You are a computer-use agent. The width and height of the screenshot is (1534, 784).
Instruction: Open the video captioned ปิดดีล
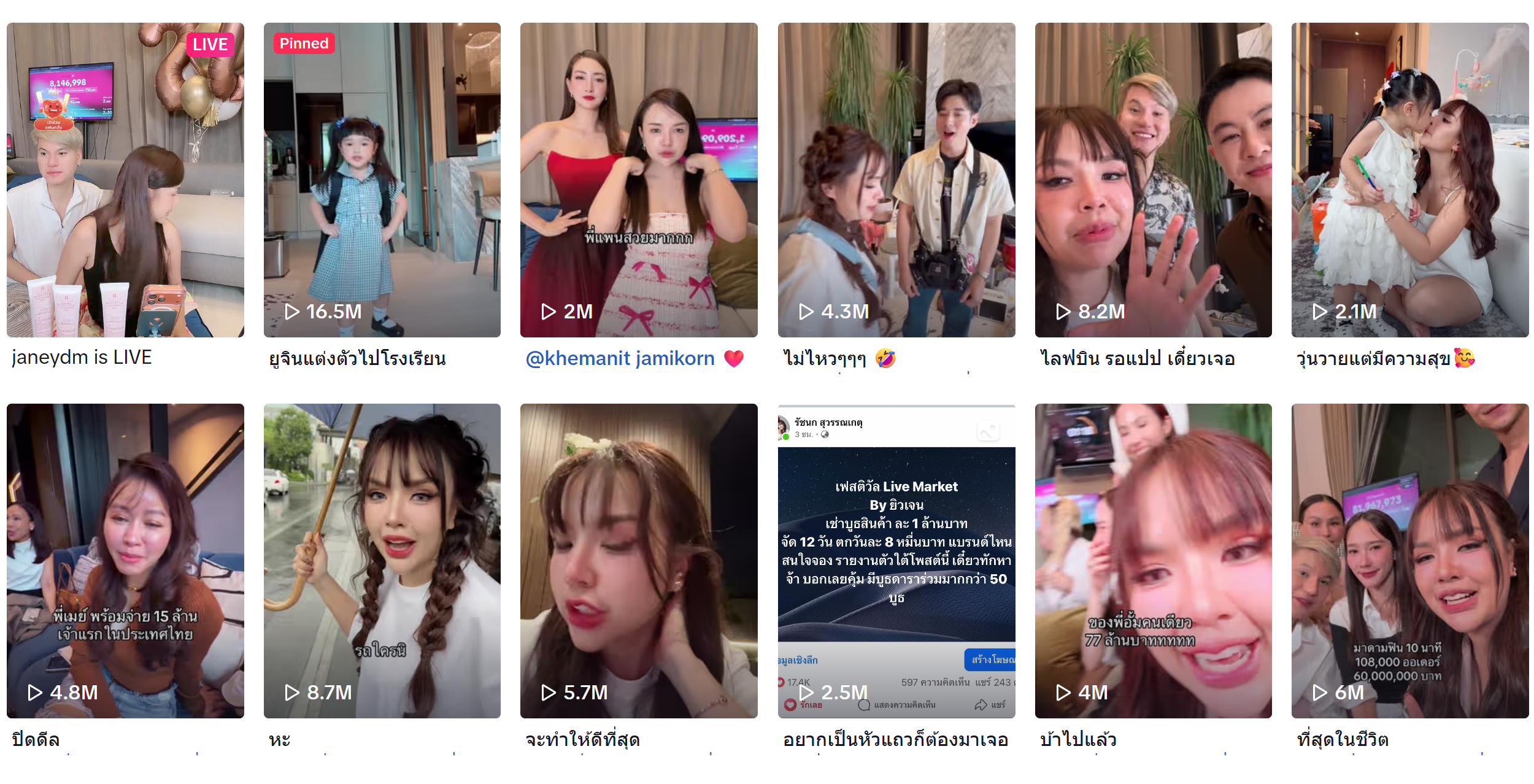click(125, 560)
